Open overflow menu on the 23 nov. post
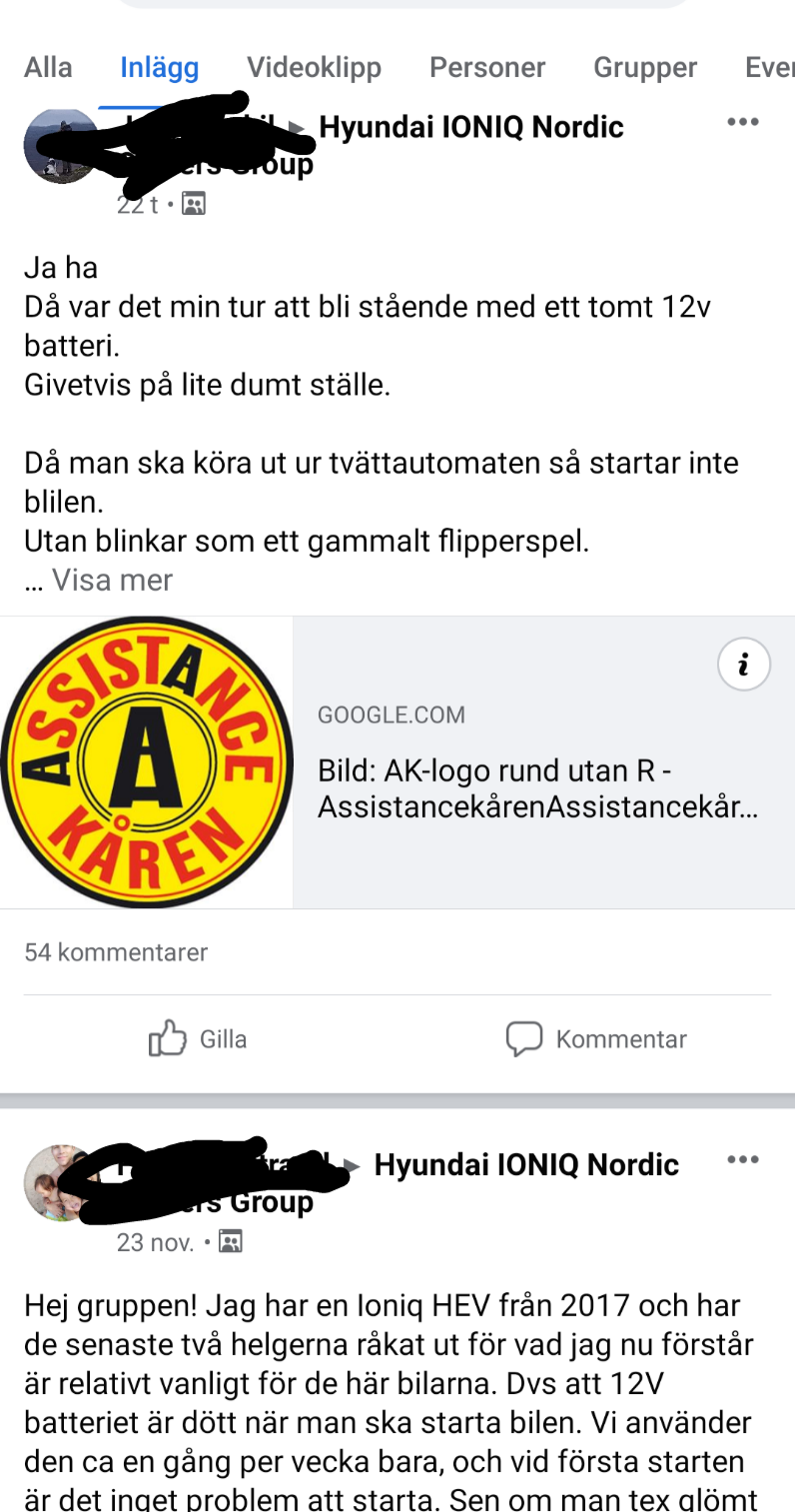The image size is (795, 1512). click(x=742, y=1160)
